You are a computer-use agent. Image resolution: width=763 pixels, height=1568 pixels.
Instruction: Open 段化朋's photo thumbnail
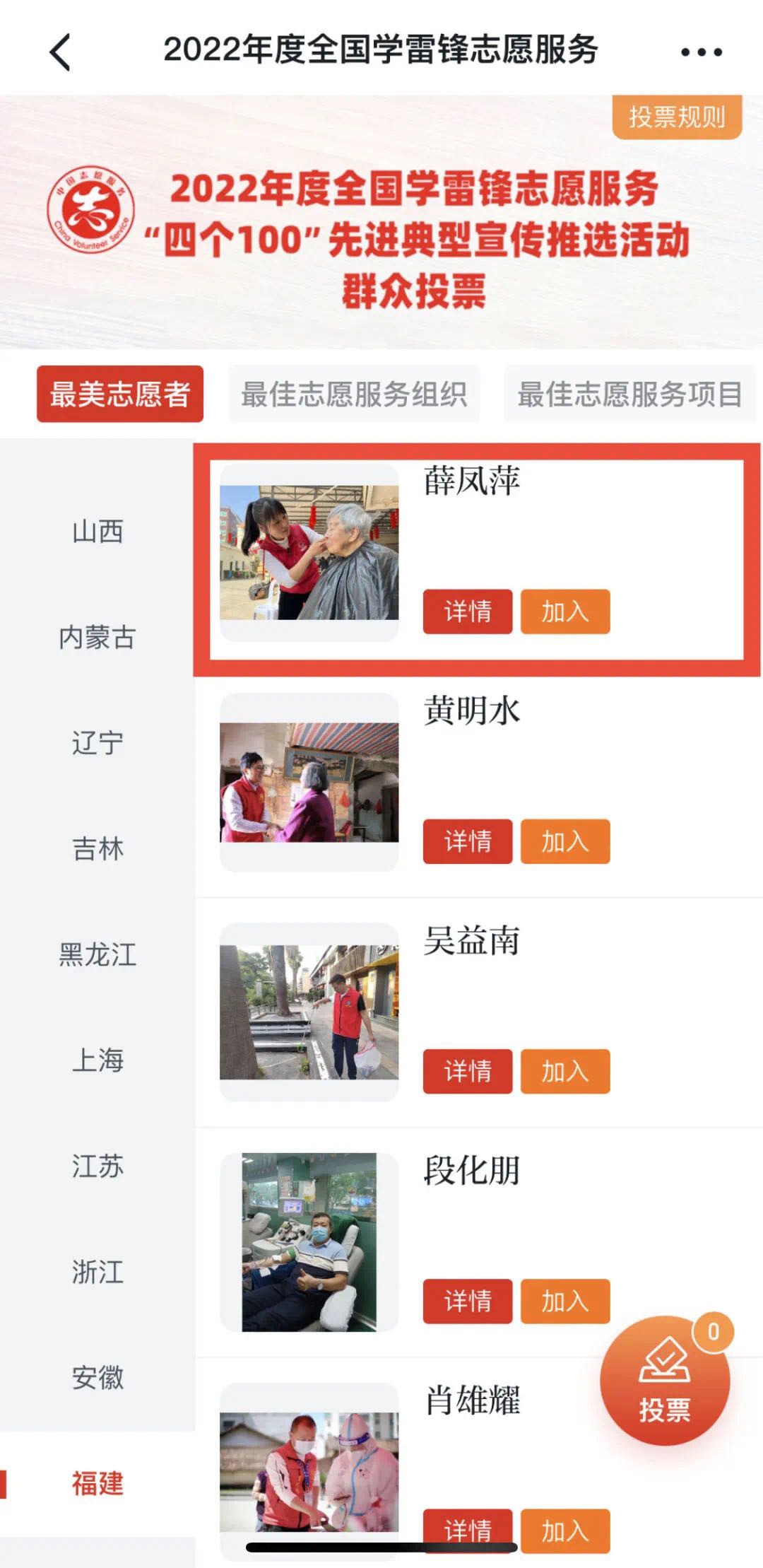[309, 1242]
